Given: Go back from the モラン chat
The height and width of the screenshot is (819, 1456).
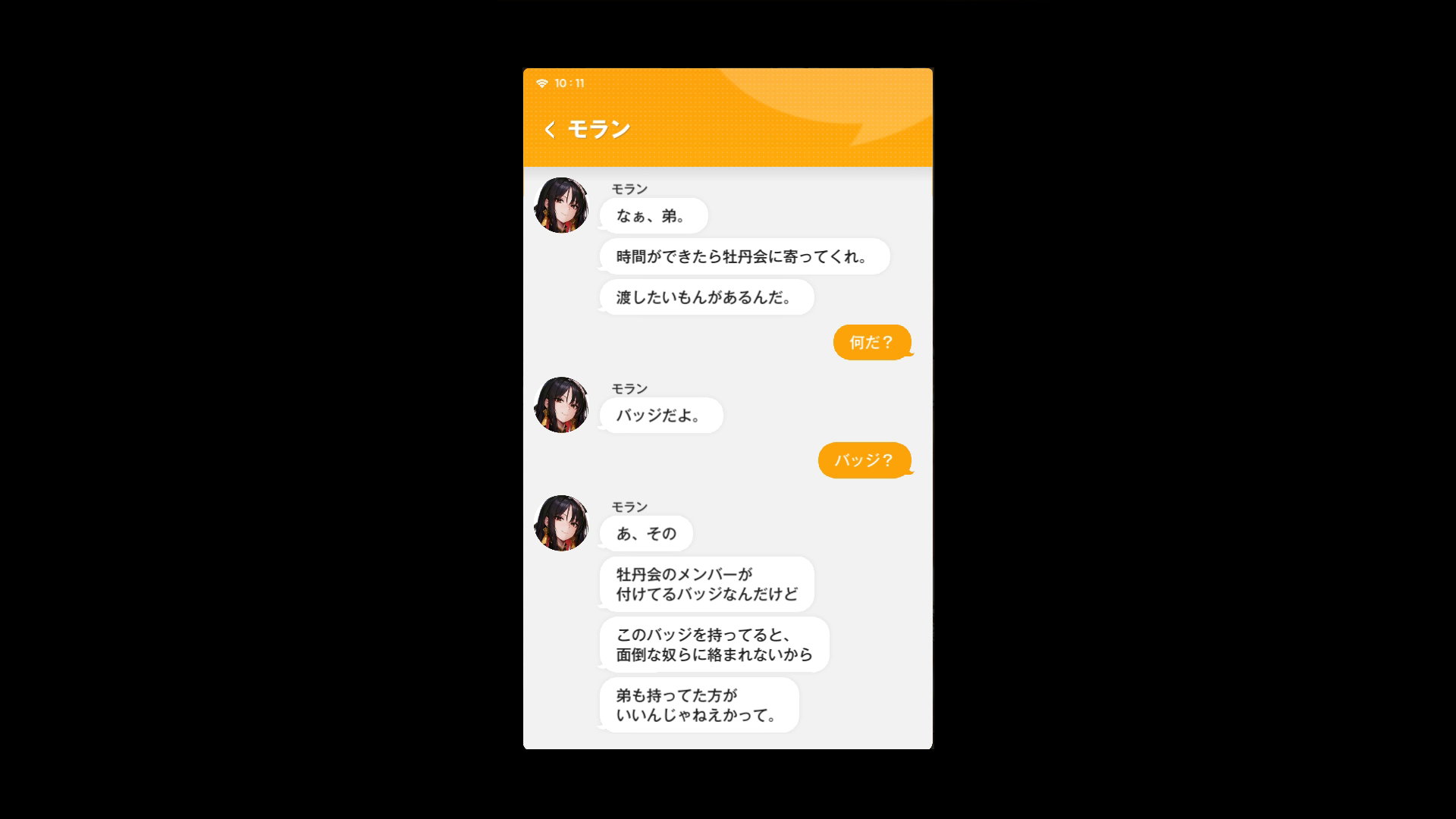Looking at the screenshot, I should pos(550,130).
